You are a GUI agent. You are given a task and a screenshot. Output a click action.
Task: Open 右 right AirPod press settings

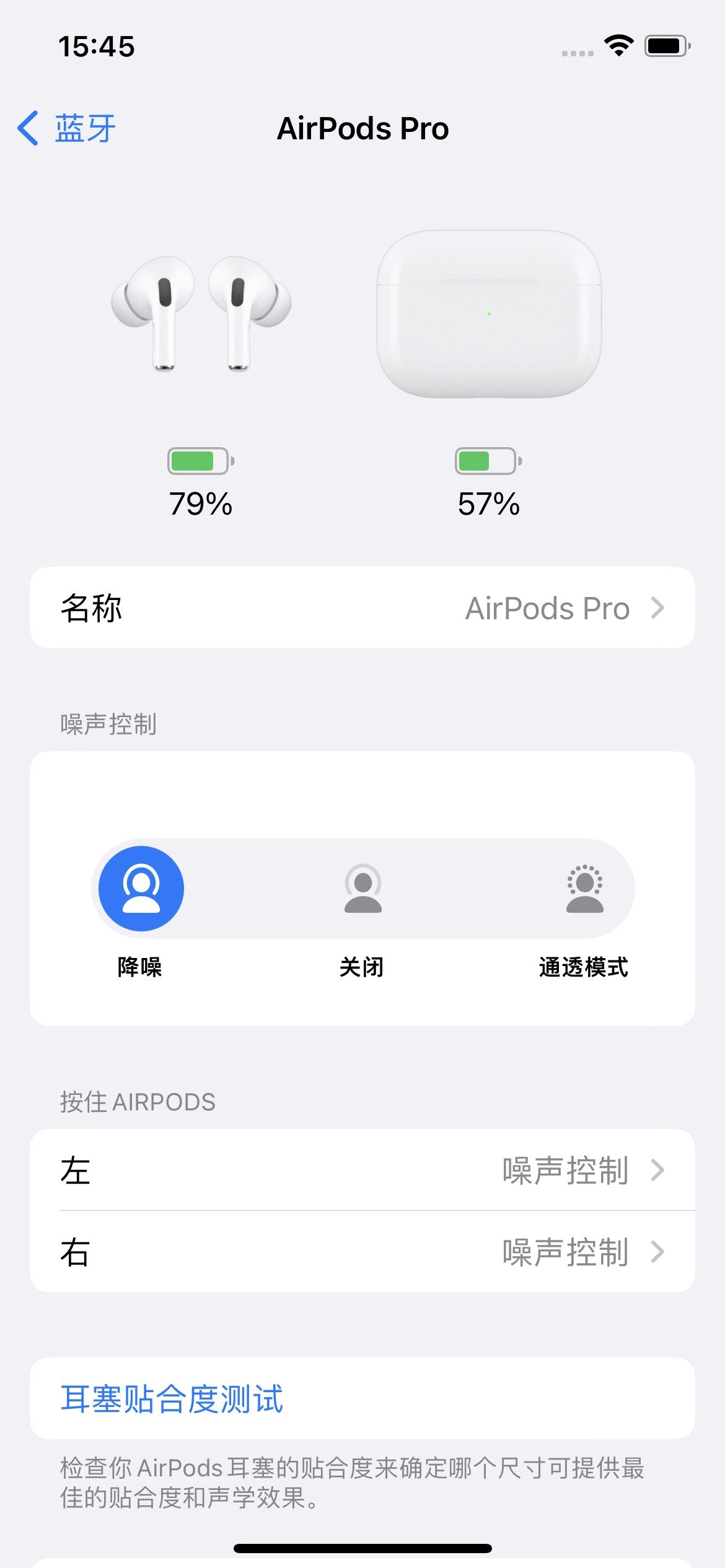362,1251
